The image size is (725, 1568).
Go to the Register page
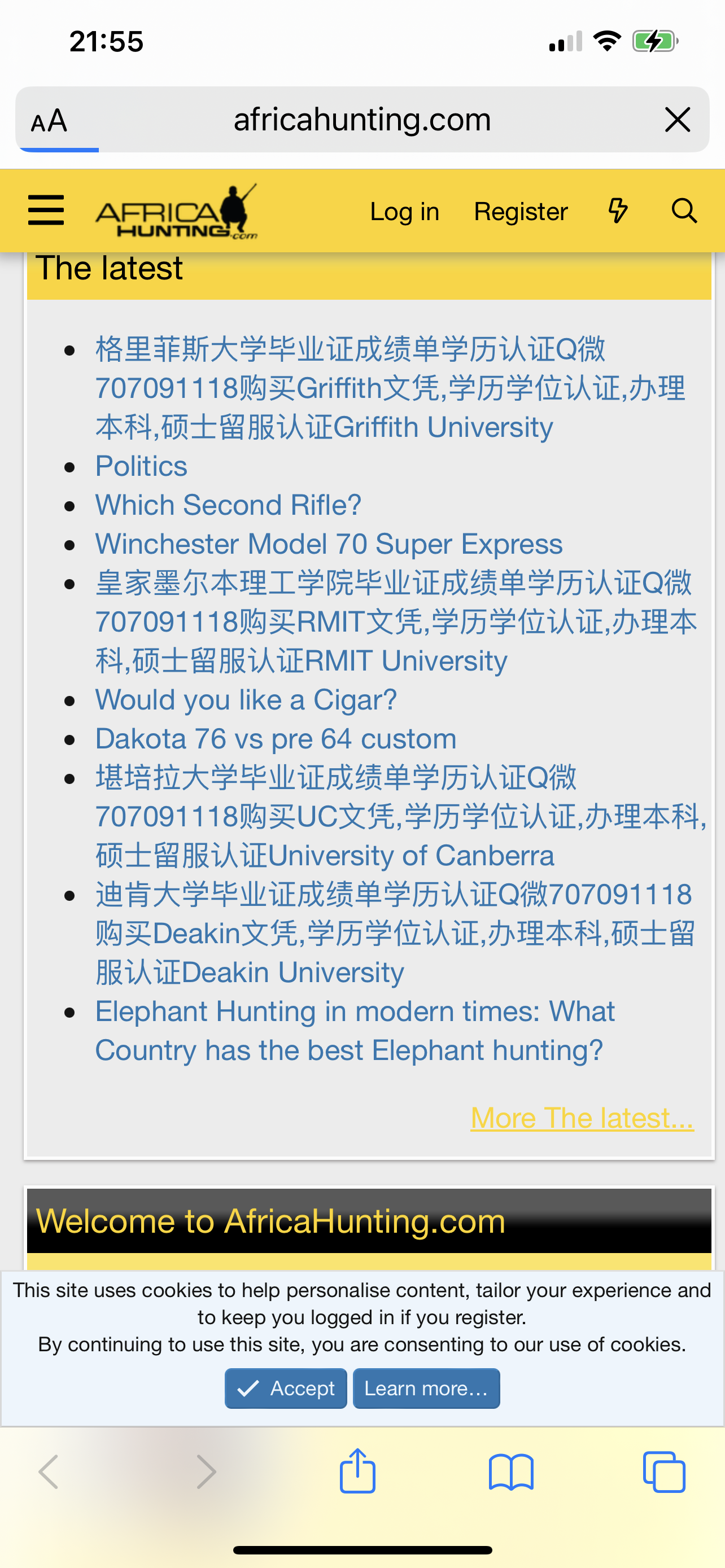click(x=521, y=212)
